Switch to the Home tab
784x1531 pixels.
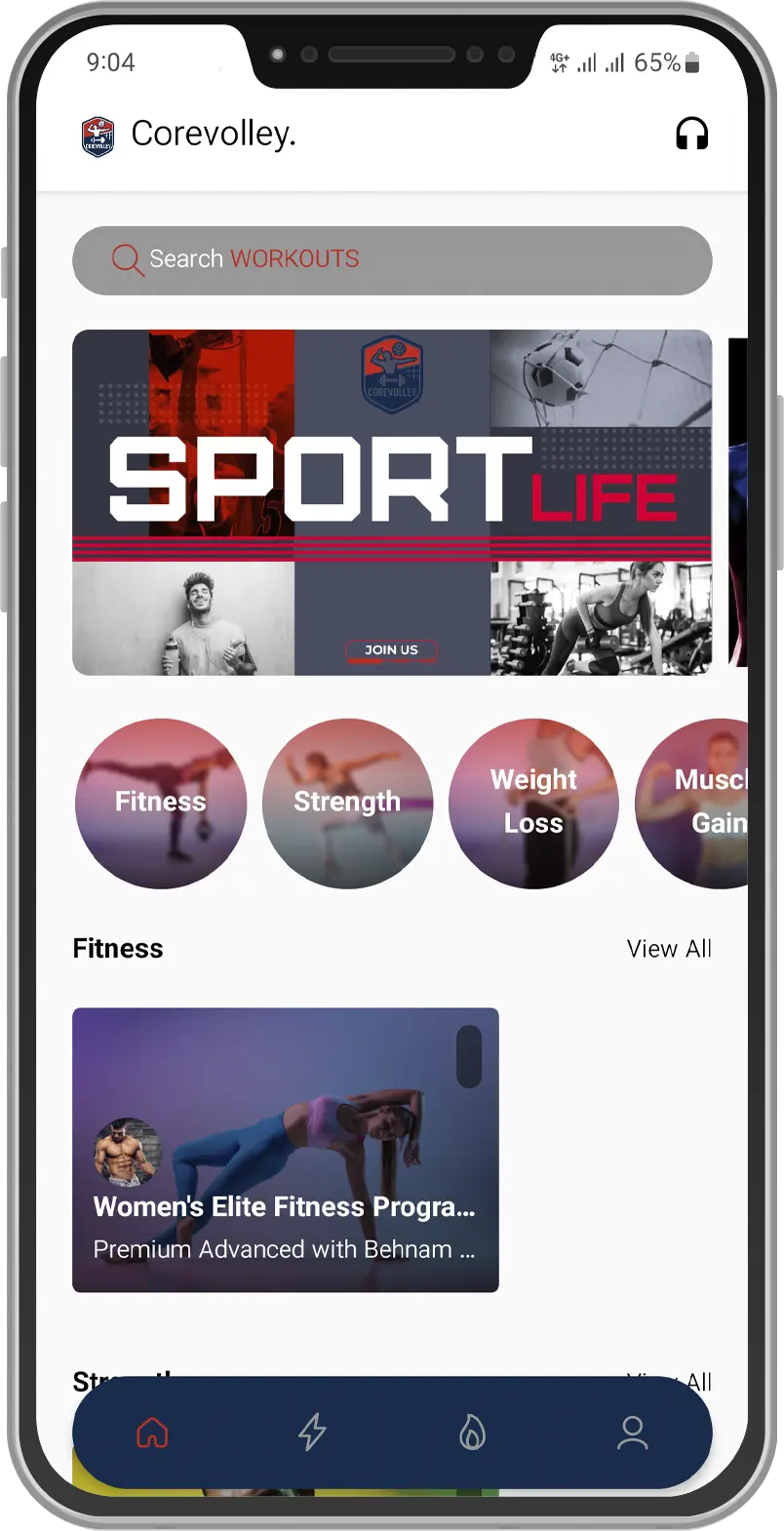(152, 1433)
